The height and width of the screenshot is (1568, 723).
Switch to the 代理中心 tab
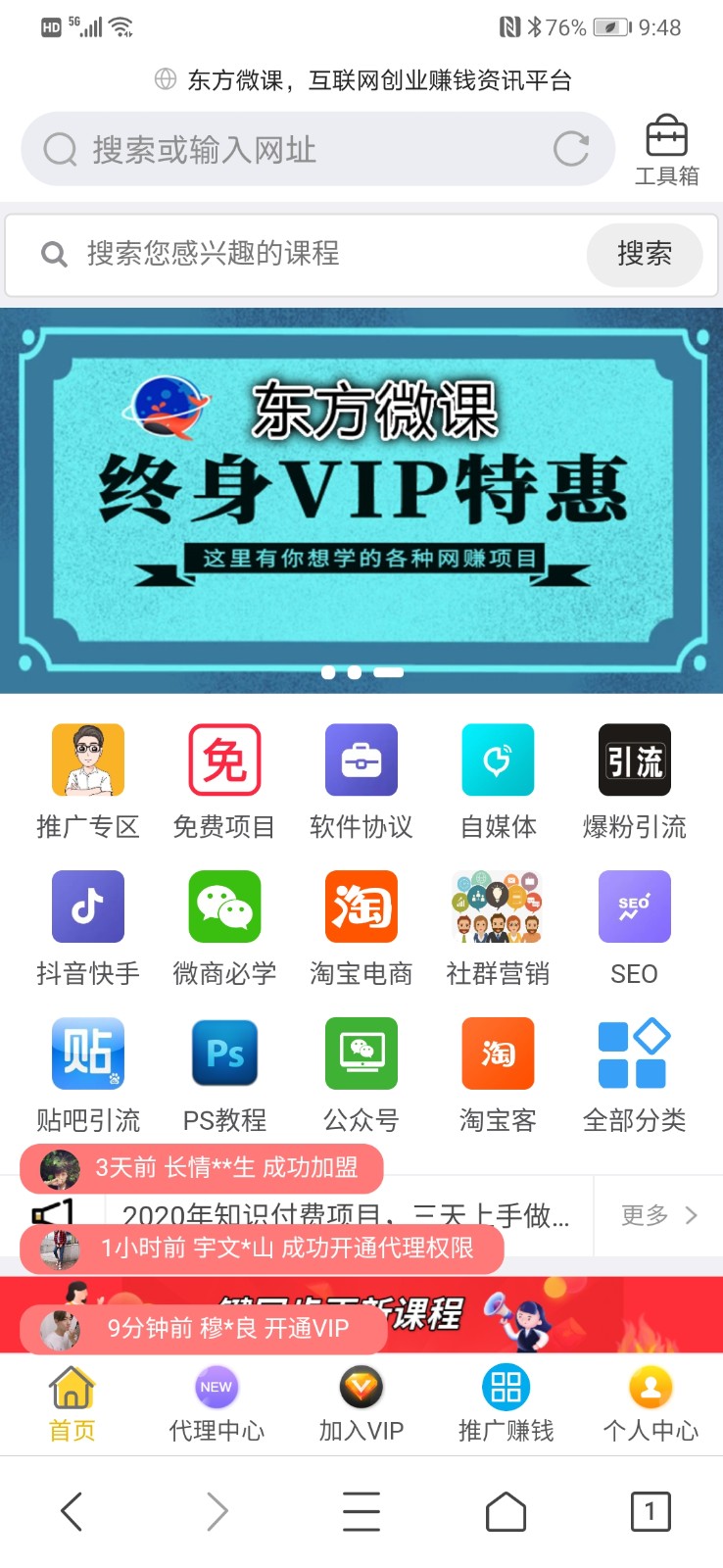[x=217, y=1403]
